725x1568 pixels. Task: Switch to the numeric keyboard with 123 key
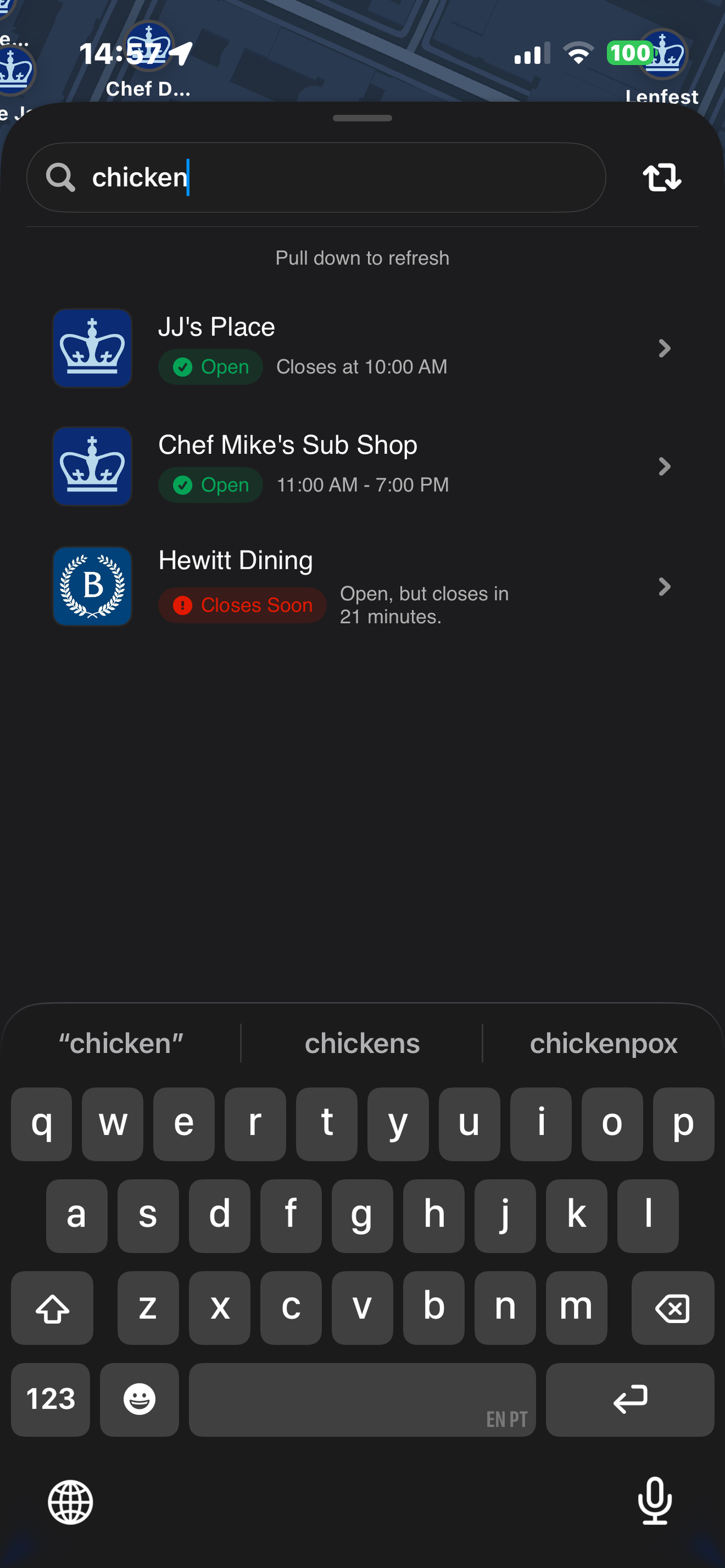[50, 1399]
